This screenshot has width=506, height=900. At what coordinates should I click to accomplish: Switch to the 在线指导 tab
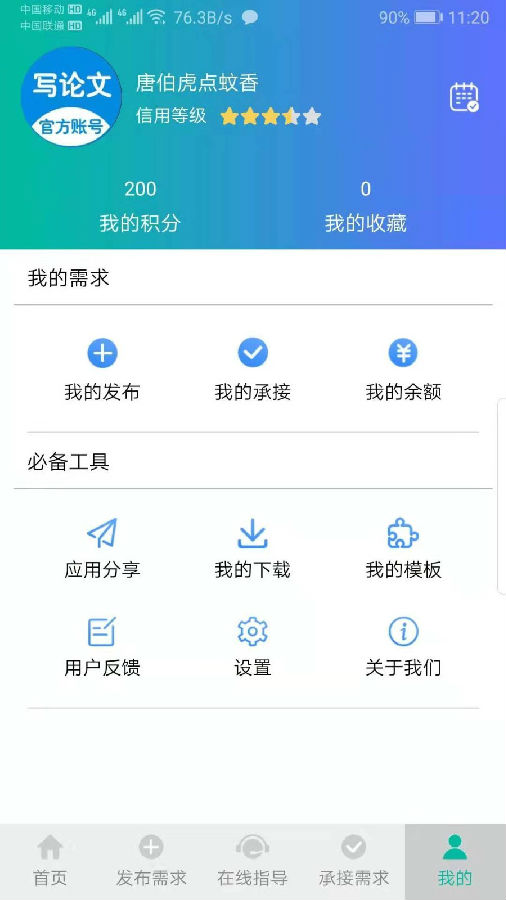pos(252,862)
